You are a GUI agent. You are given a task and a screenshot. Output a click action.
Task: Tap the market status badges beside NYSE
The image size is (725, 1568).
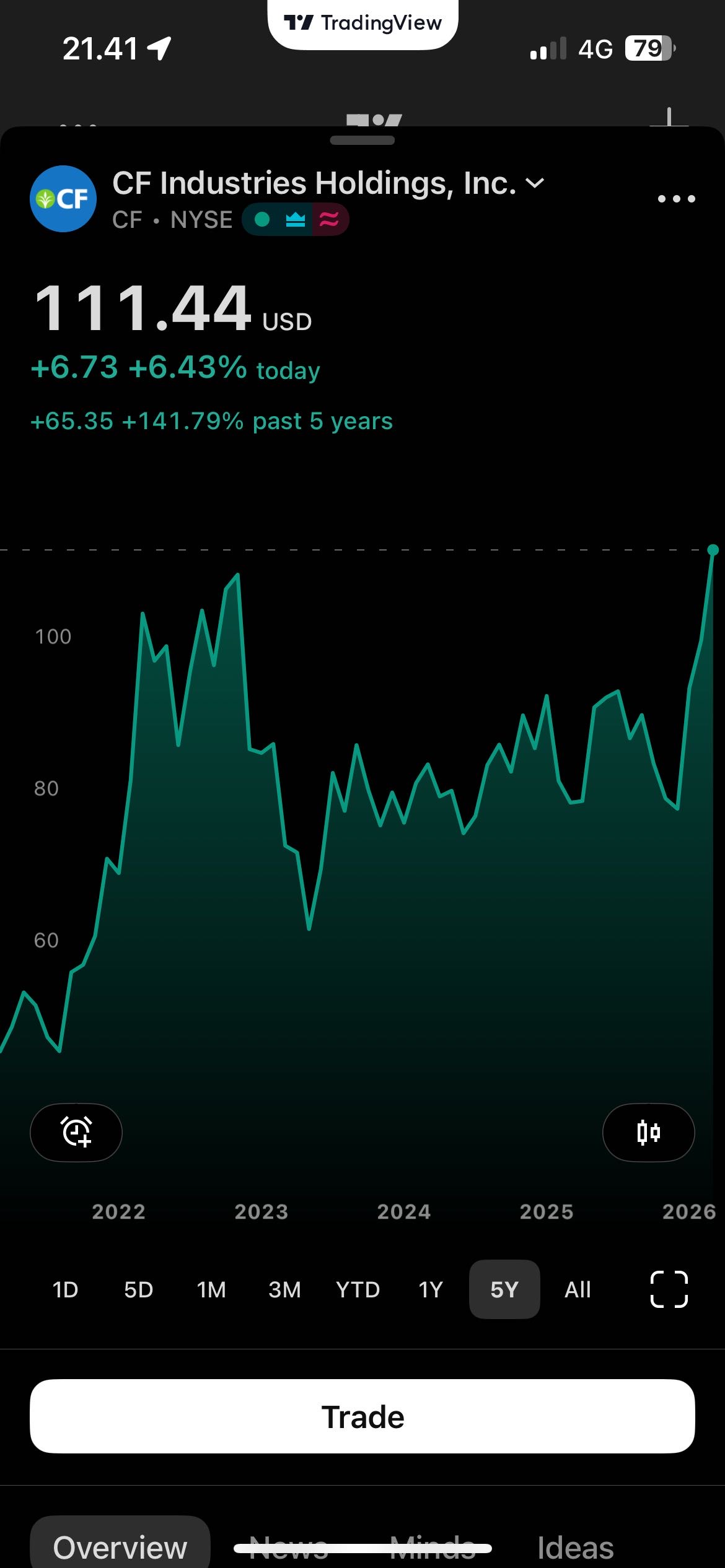pos(295,220)
